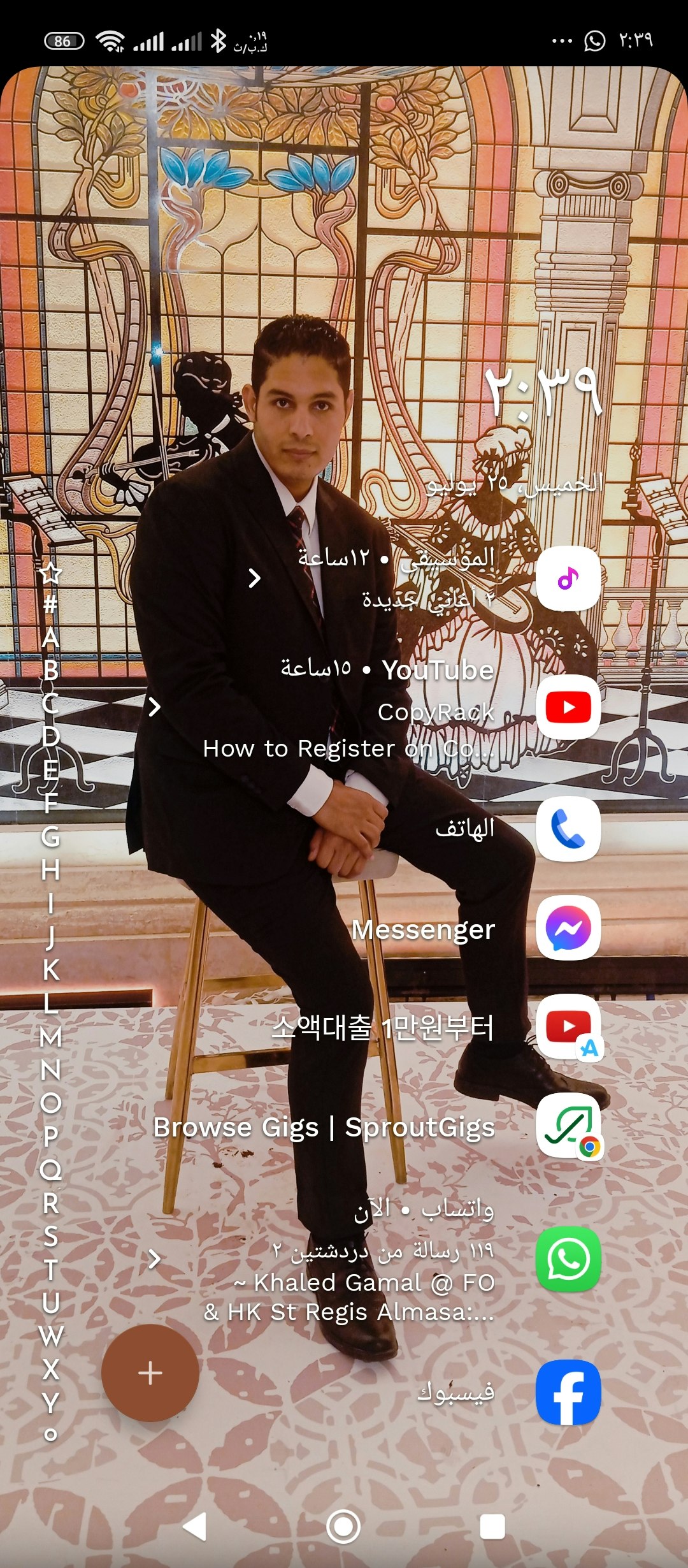The height and width of the screenshot is (1568, 688).
Task: Select the star favorites in the index
Action: 50,573
